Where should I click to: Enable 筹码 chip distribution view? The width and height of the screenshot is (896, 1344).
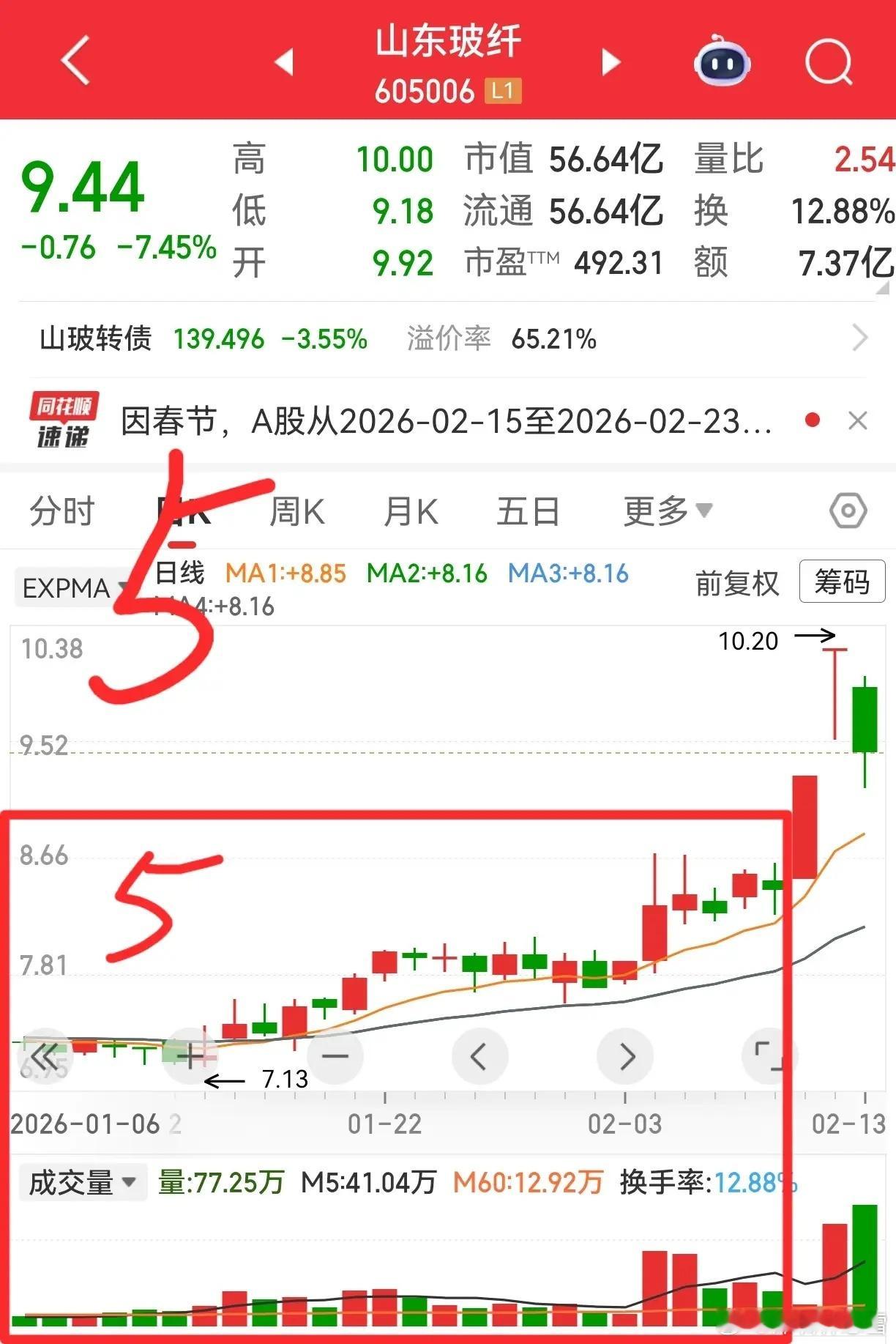coord(841,582)
